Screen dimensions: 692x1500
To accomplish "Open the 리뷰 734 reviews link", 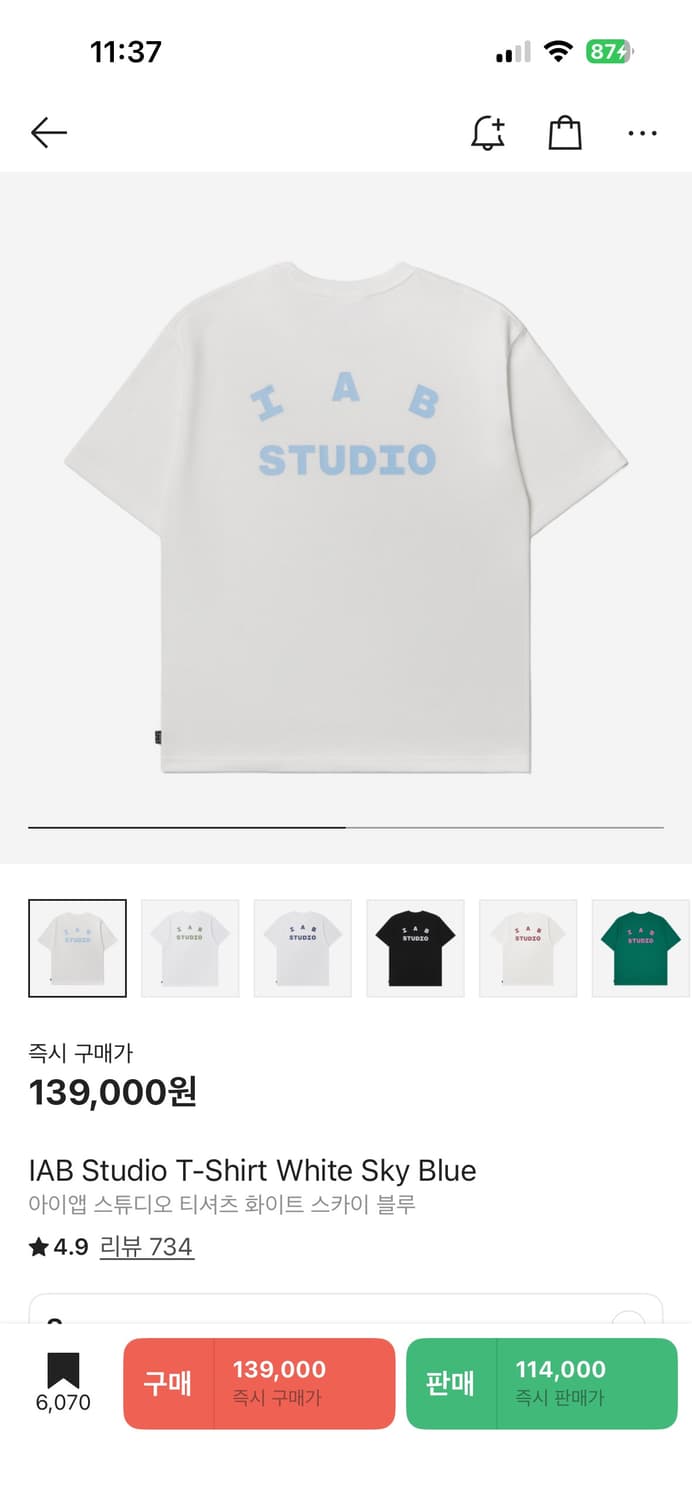I will (146, 1247).
